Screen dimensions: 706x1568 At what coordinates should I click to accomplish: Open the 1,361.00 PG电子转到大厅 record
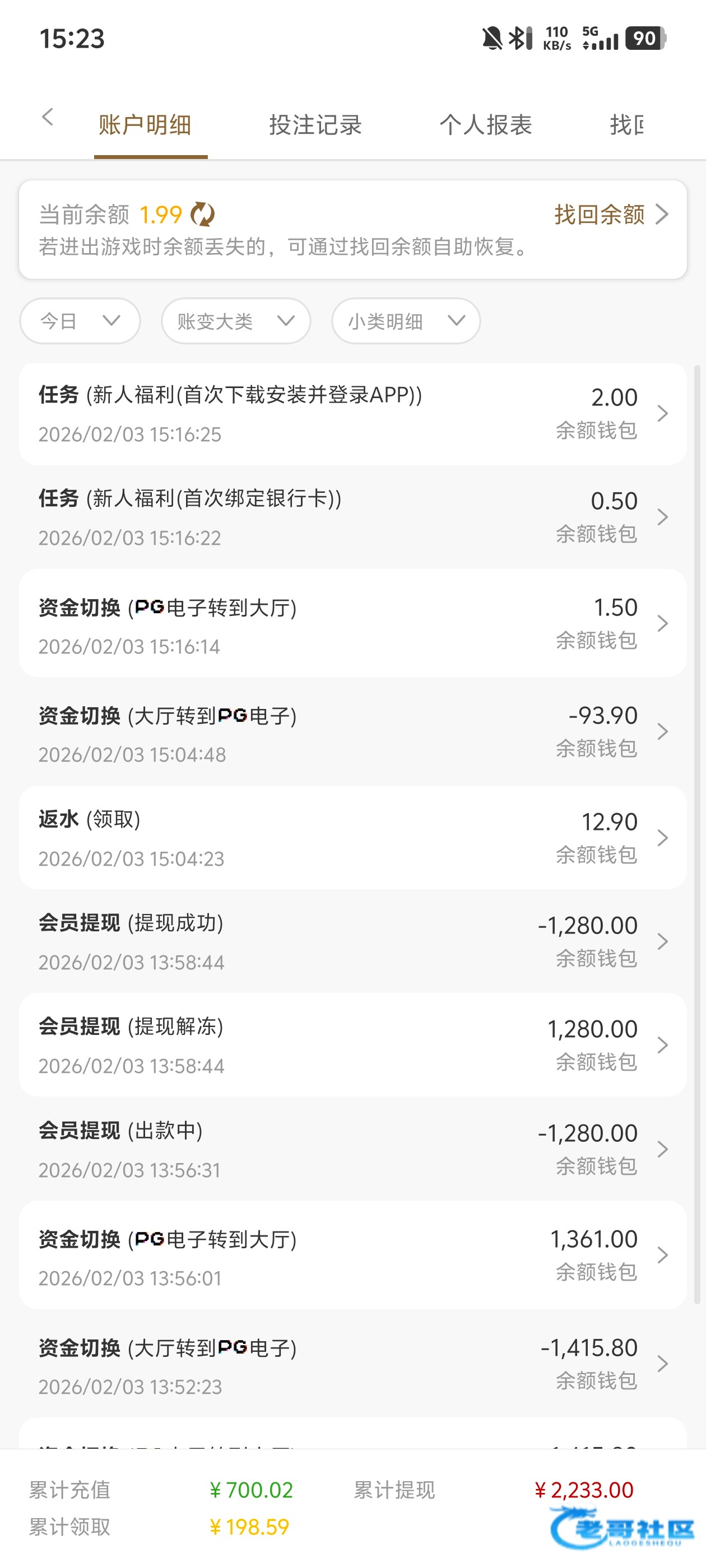pos(352,1256)
